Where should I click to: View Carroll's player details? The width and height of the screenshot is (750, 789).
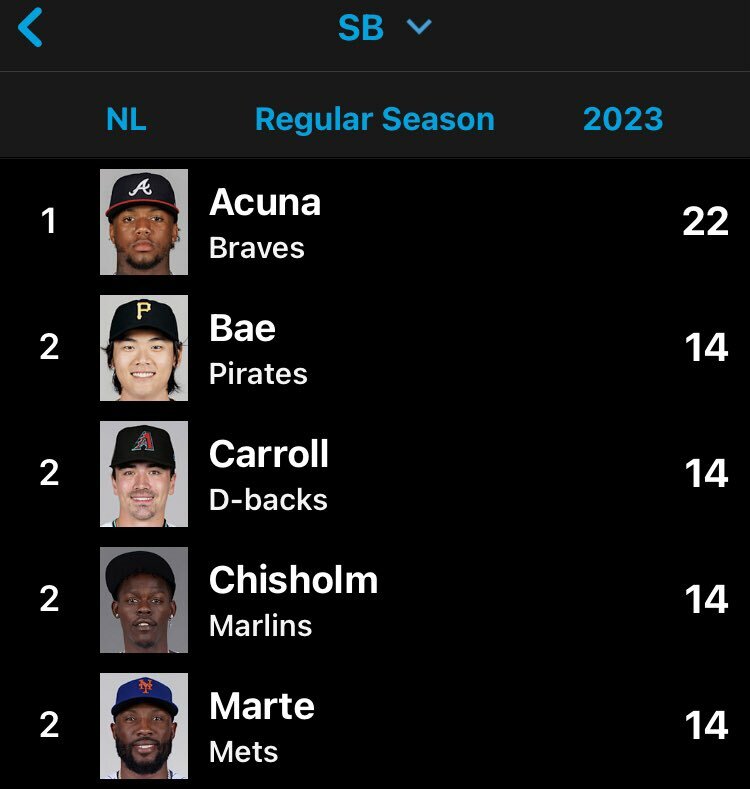375,473
